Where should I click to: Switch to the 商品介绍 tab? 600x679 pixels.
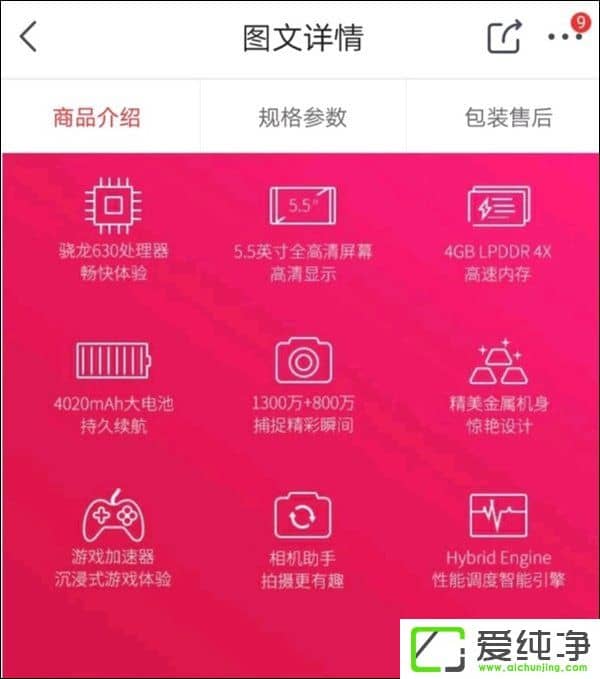[x=97, y=117]
